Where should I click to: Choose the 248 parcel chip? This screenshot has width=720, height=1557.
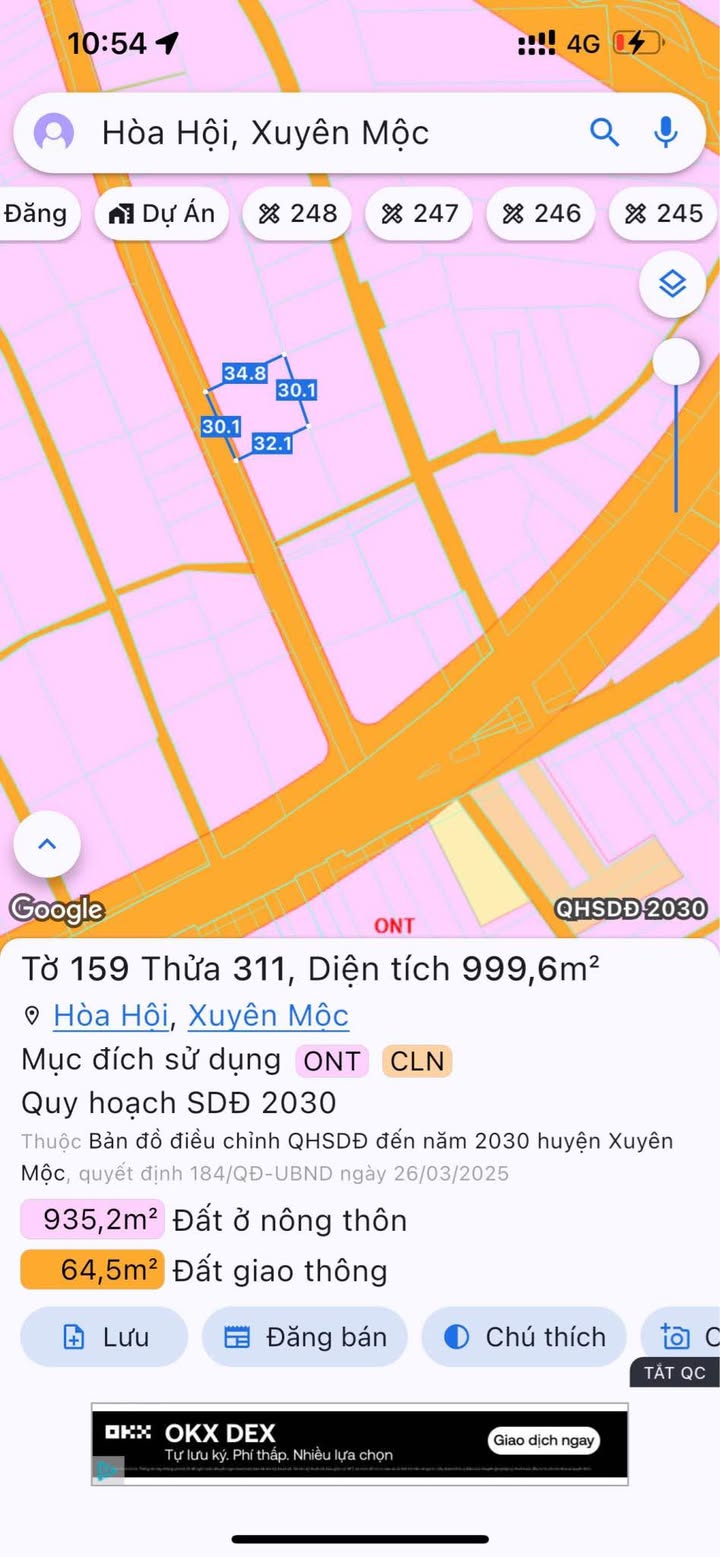(298, 213)
